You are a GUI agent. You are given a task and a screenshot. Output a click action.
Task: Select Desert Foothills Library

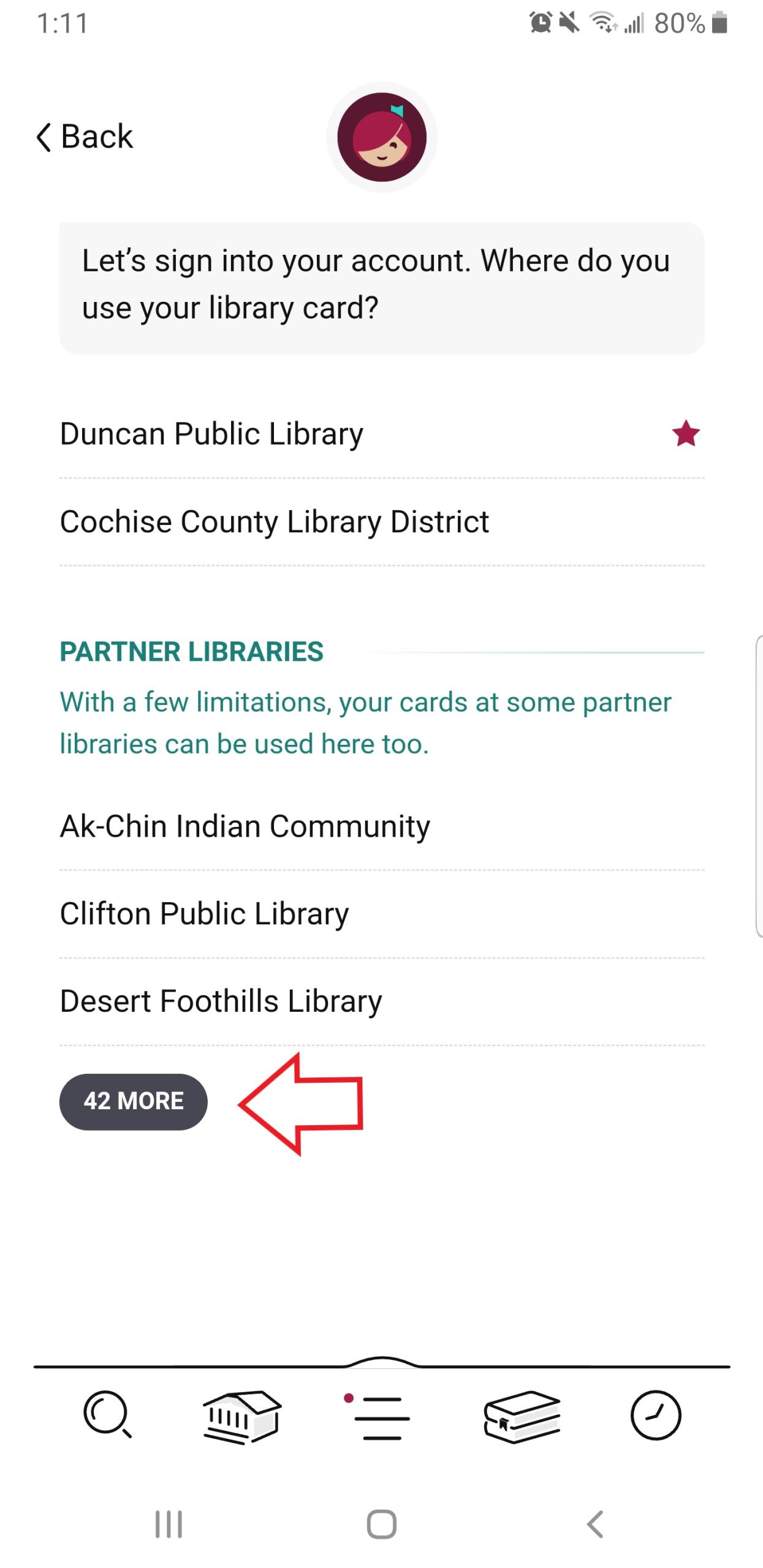click(381, 1001)
